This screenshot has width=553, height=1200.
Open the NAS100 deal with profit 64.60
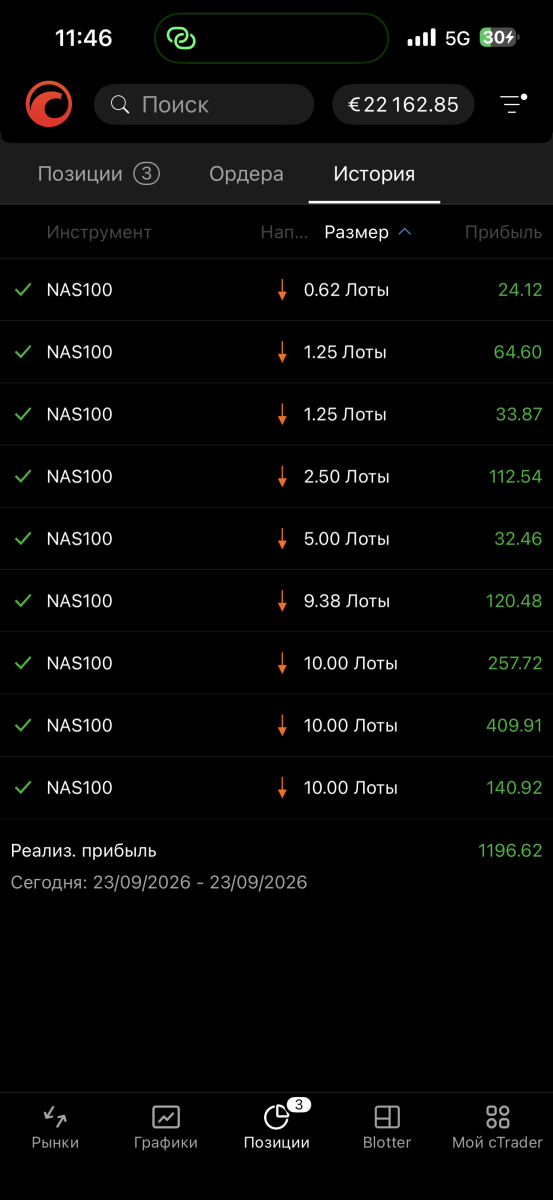click(276, 352)
